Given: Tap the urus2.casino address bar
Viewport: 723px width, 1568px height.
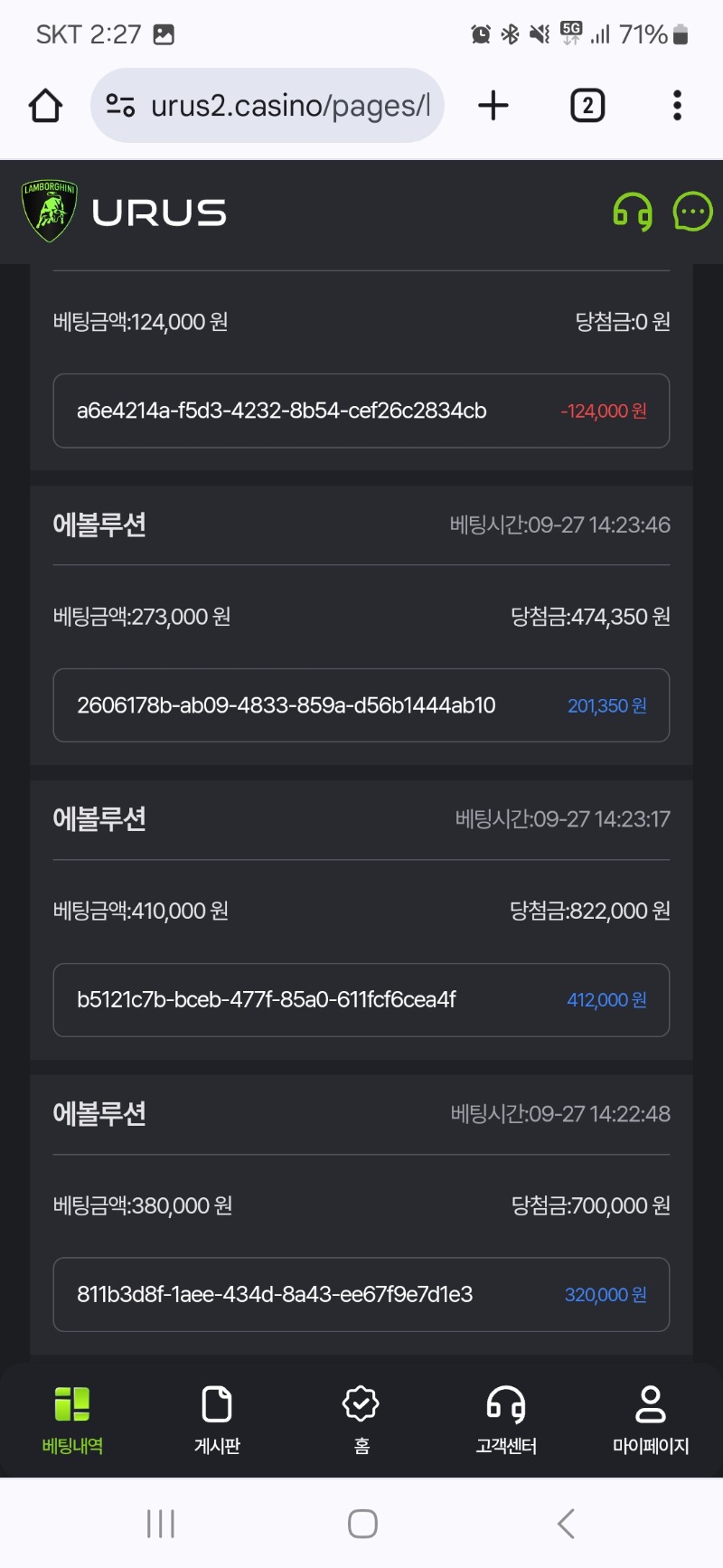Looking at the screenshot, I should [268, 106].
